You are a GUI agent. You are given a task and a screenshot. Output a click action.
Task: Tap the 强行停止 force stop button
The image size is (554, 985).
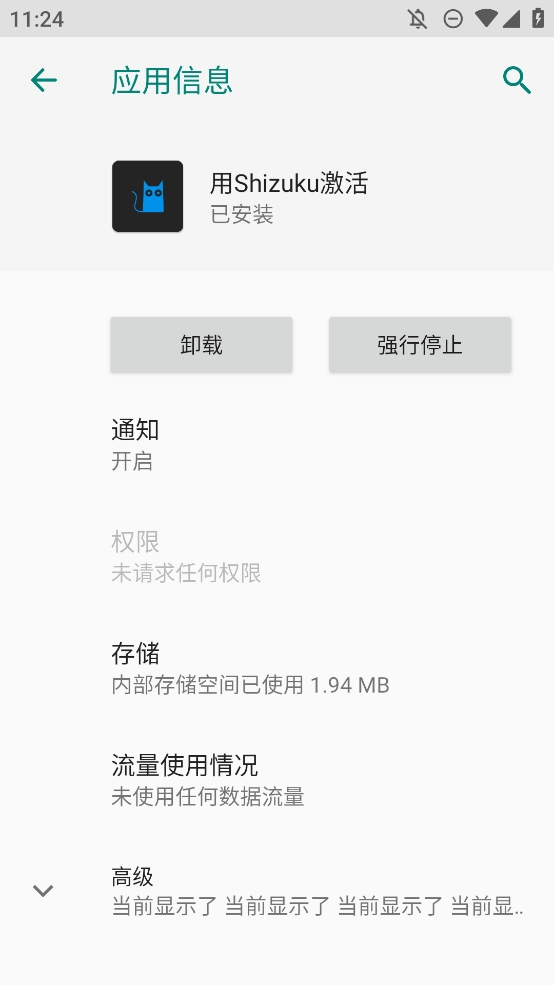click(x=420, y=345)
